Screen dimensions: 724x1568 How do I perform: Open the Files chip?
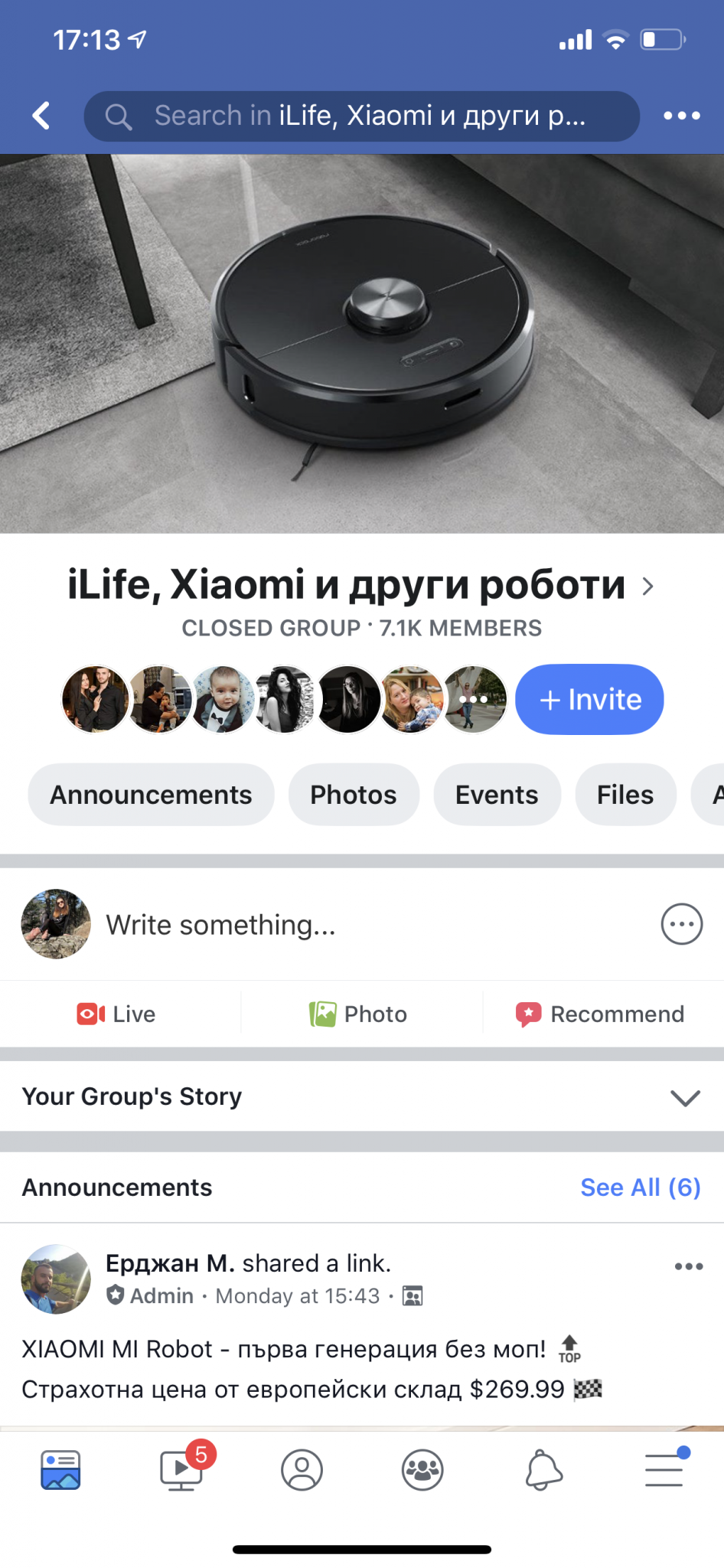[625, 795]
